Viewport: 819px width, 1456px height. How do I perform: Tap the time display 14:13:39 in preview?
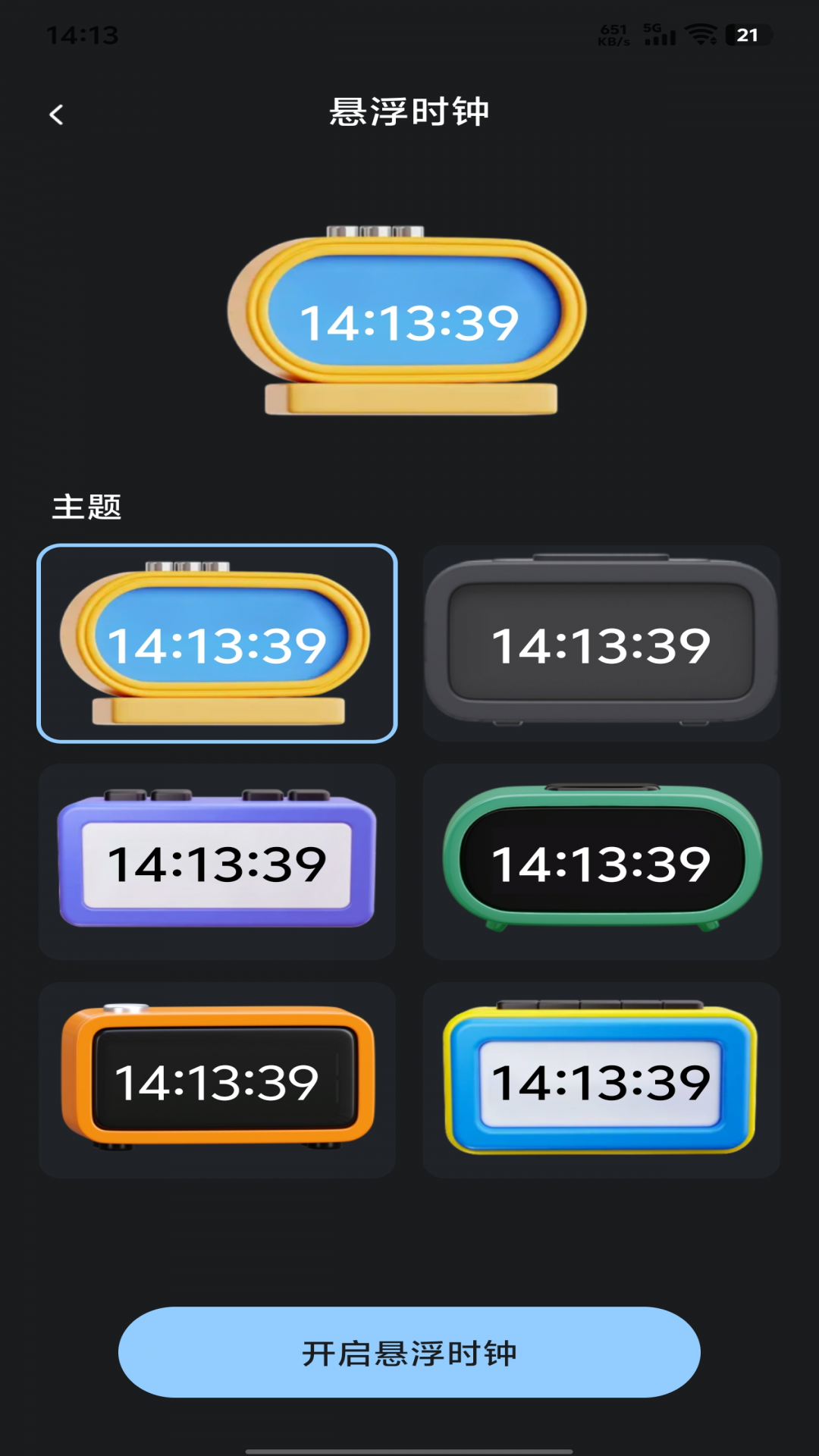tap(409, 324)
